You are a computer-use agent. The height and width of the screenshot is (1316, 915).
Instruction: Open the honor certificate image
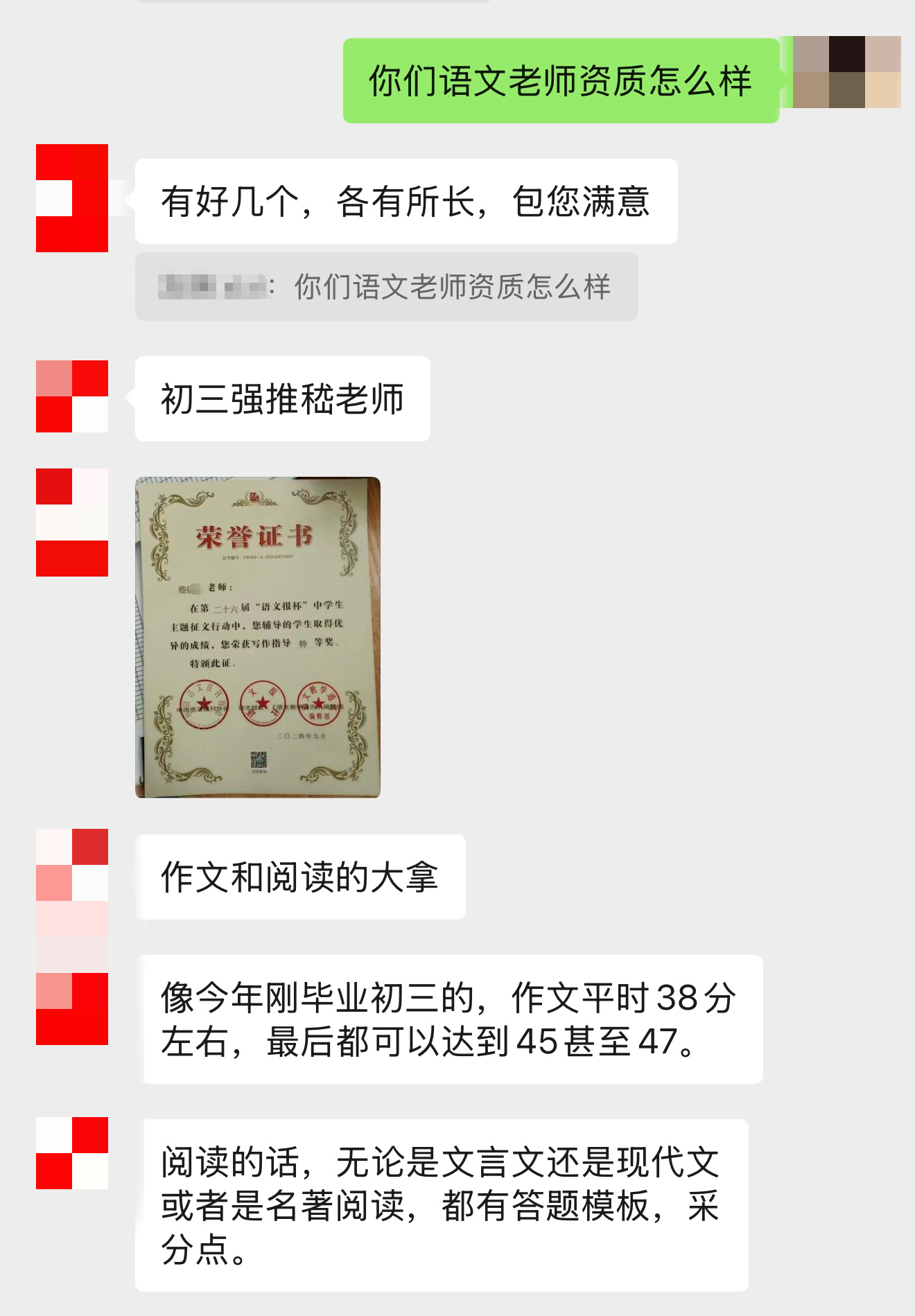click(x=257, y=637)
